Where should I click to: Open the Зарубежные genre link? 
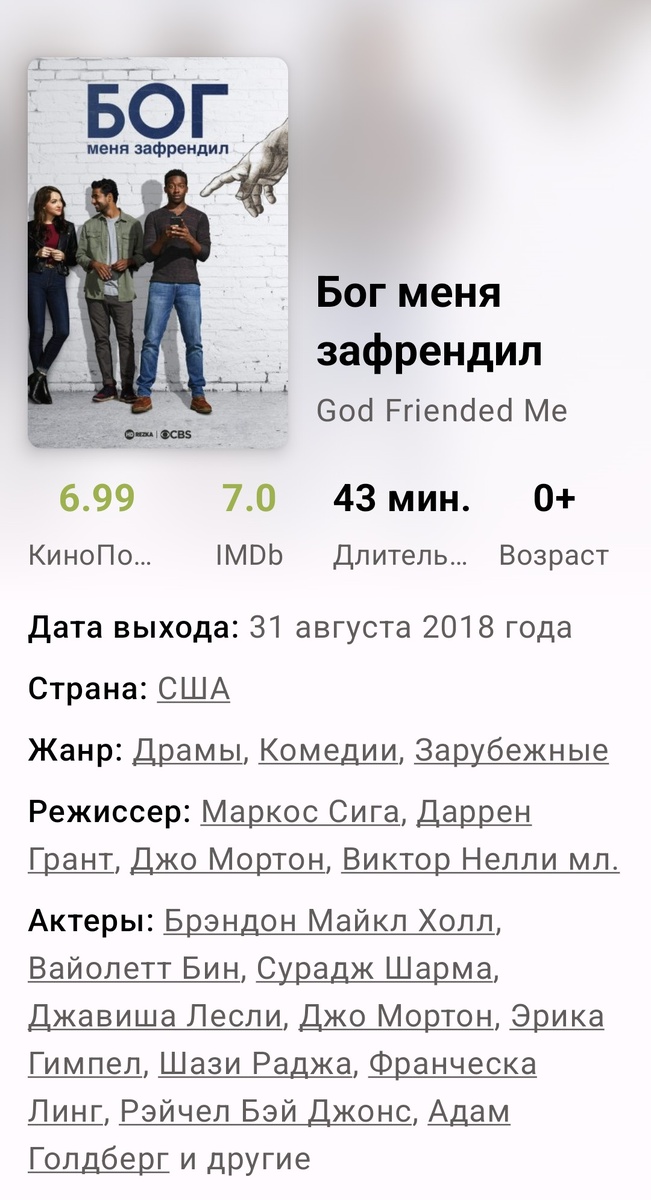coord(511,750)
